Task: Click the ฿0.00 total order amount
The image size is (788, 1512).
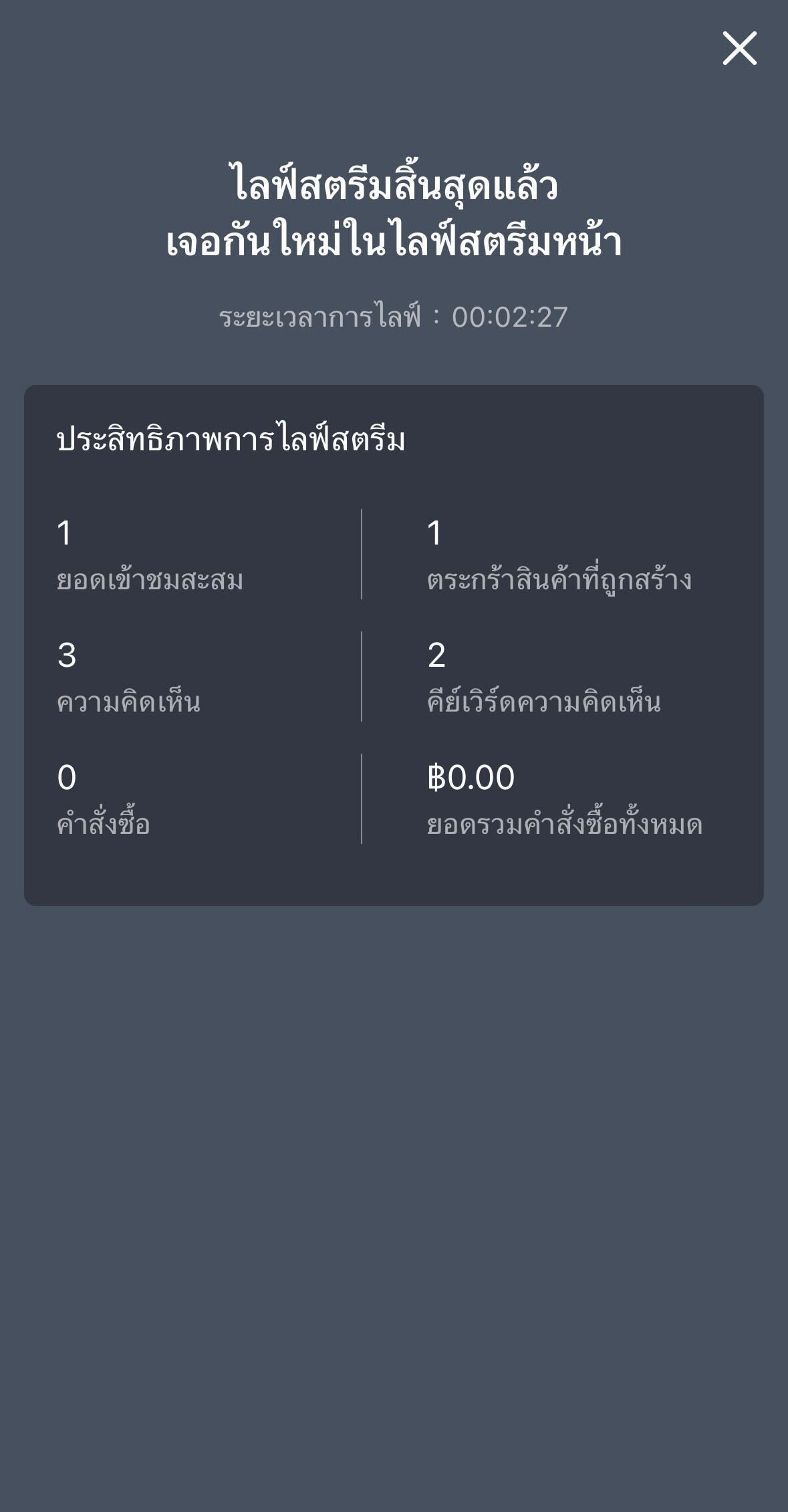Action: click(x=471, y=778)
